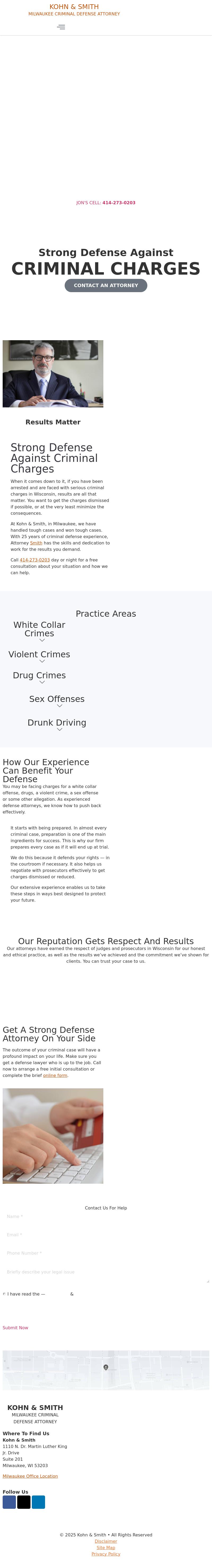Submit the form with Submit Now
The height and width of the screenshot is (1568, 212).
click(x=15, y=1328)
